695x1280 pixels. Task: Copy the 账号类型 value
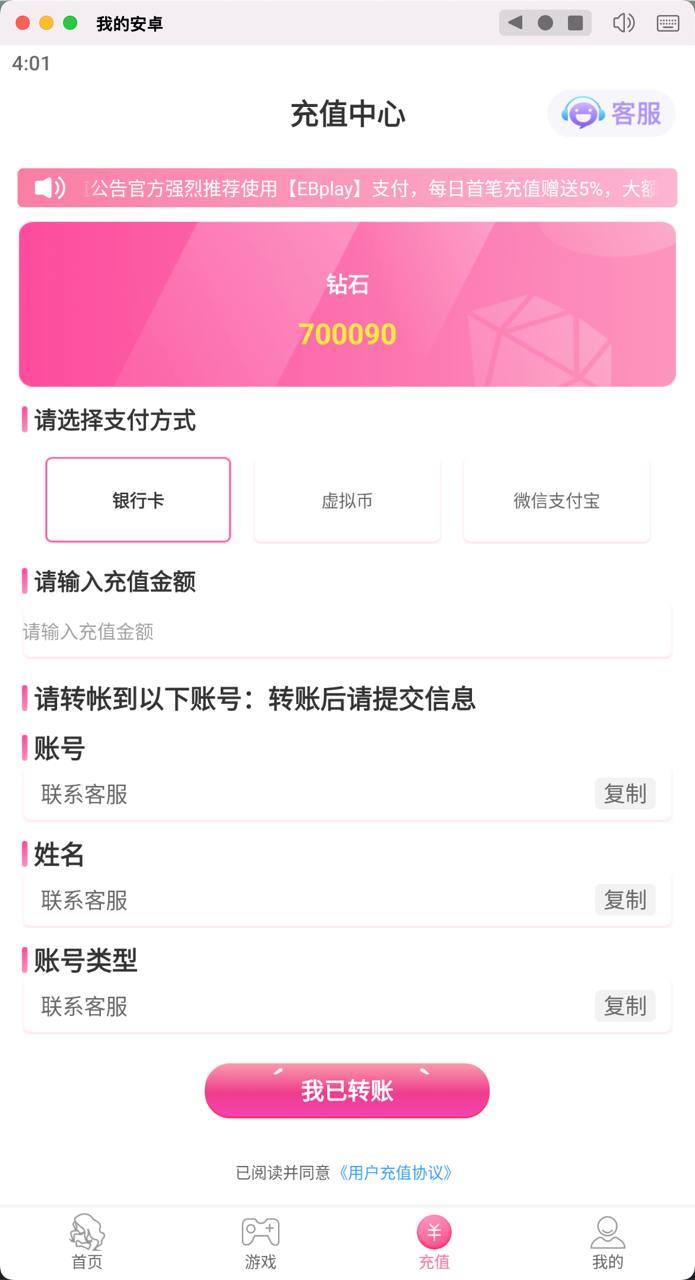(x=625, y=1006)
